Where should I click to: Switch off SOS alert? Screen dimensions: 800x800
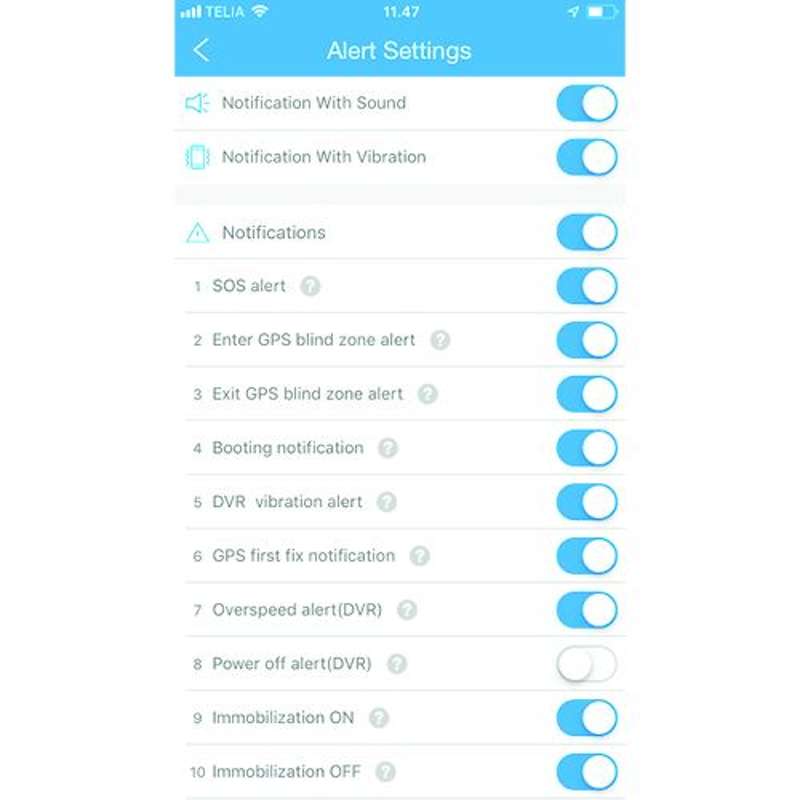pos(586,286)
